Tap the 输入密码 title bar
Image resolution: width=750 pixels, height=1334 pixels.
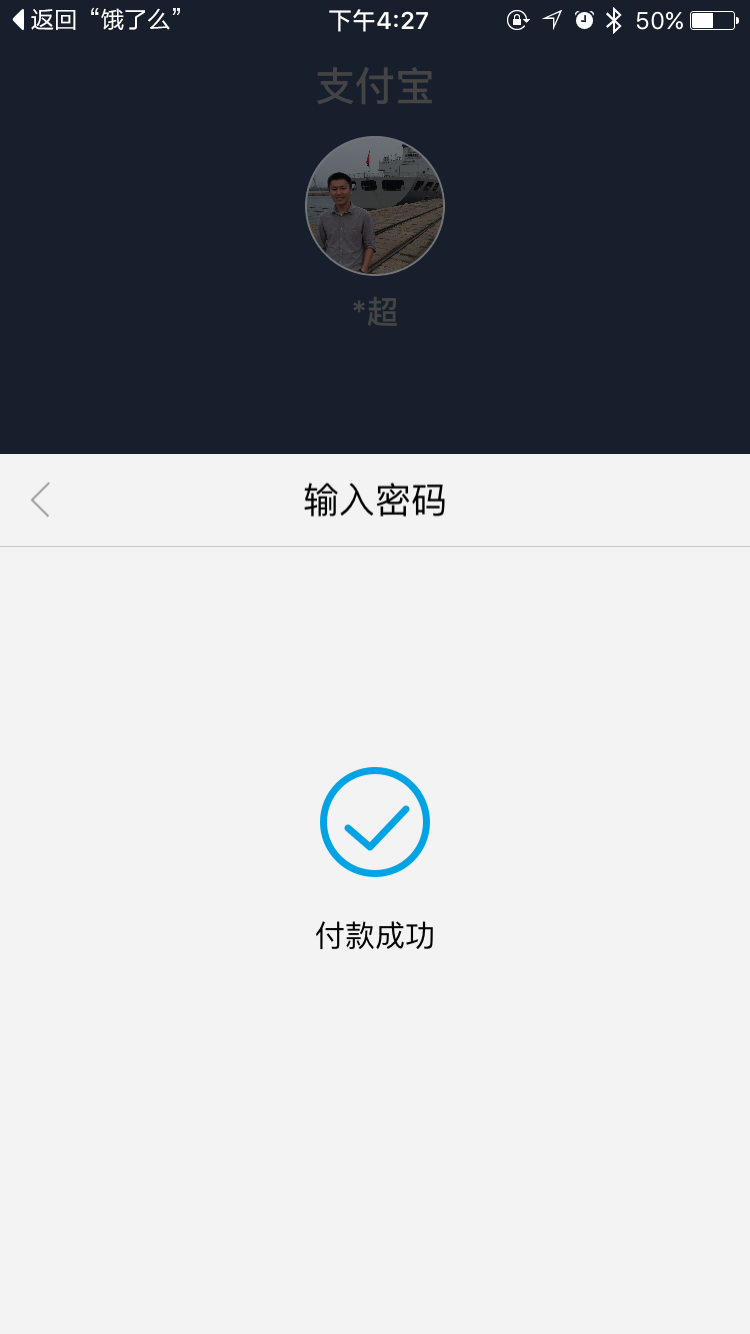[x=375, y=499]
